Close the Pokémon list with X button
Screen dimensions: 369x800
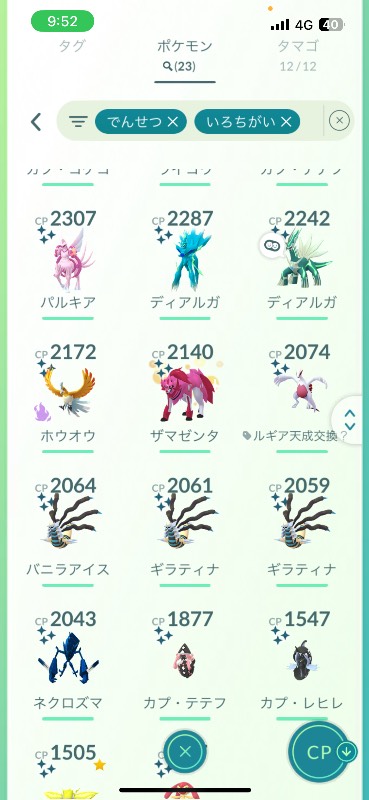point(185,752)
